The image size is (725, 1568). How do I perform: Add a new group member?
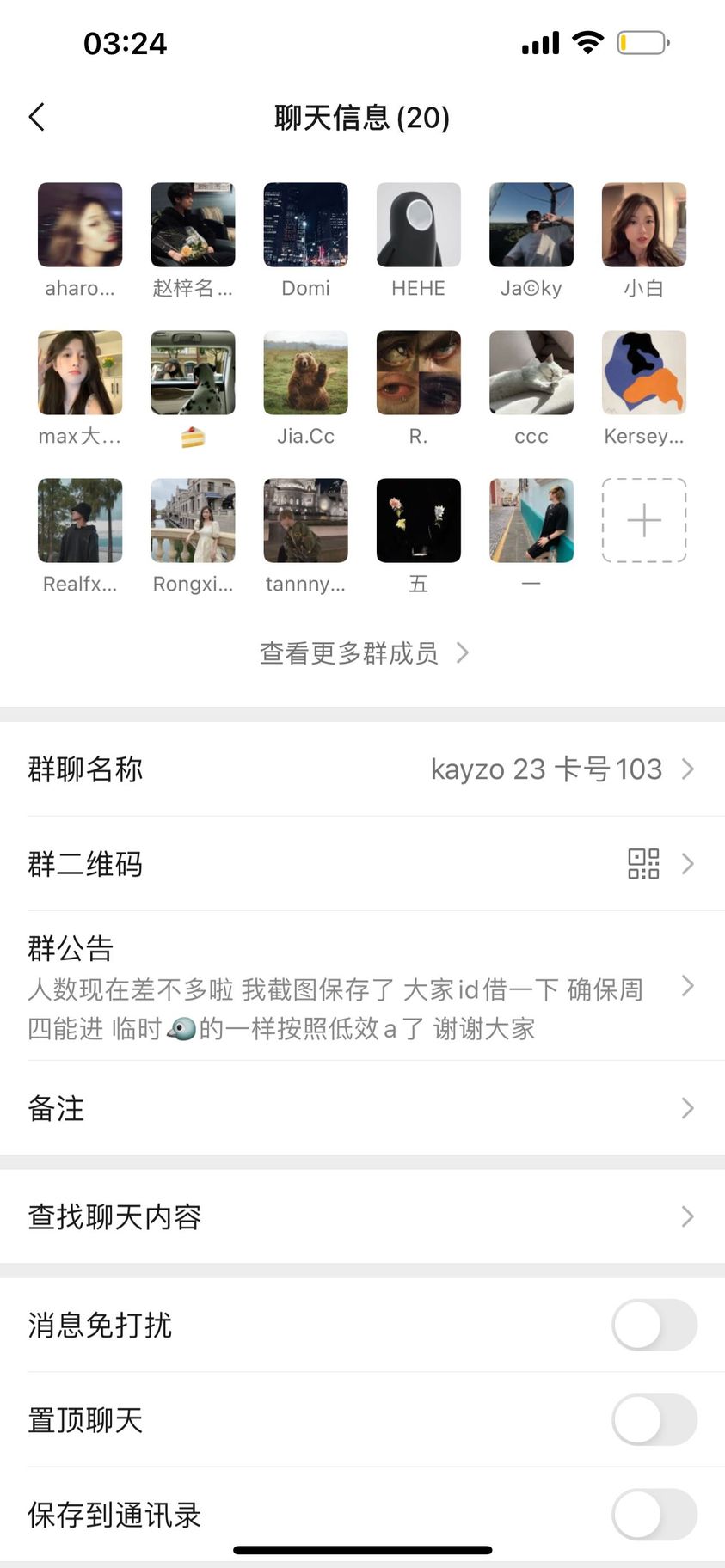(643, 520)
